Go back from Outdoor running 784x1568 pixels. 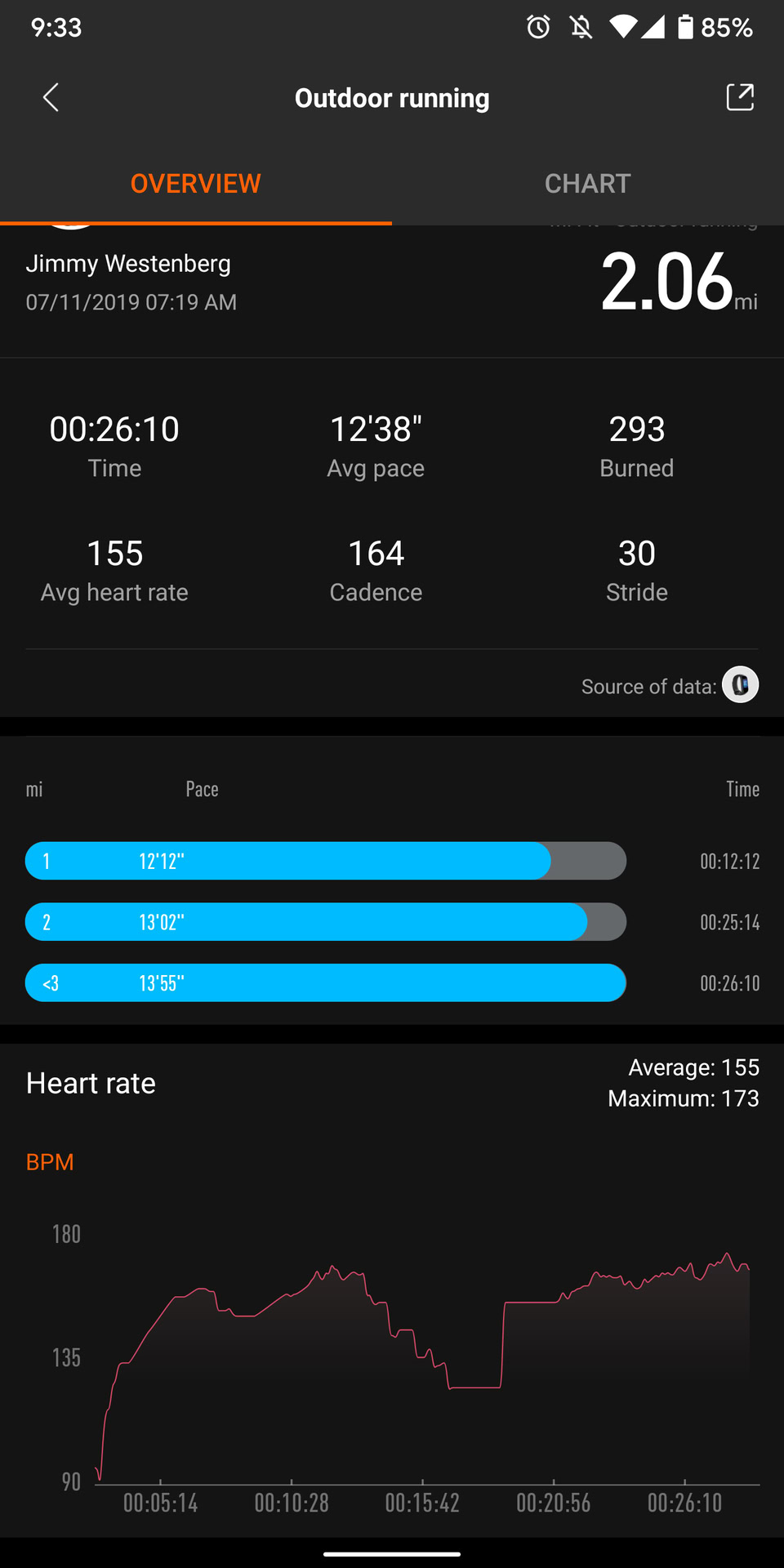coord(51,97)
